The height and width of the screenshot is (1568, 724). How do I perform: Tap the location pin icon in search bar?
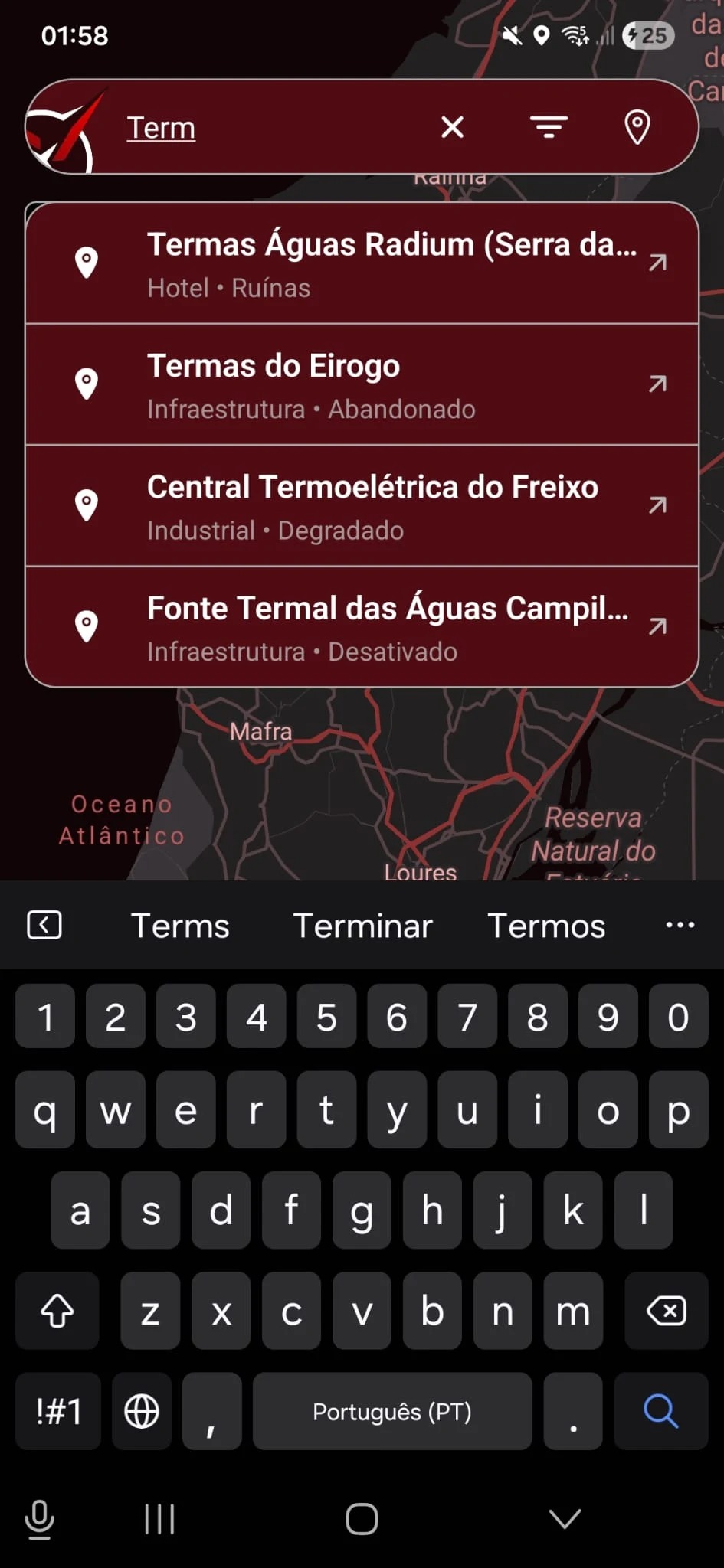click(637, 127)
